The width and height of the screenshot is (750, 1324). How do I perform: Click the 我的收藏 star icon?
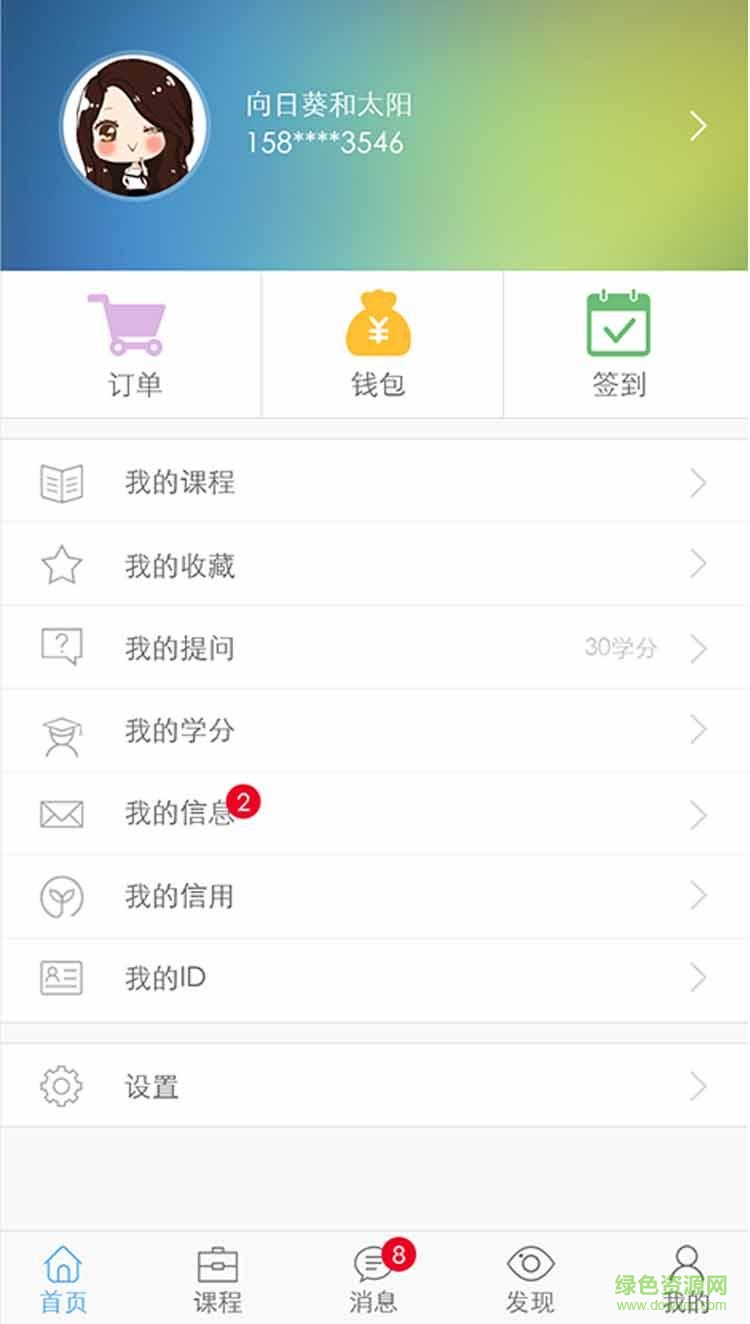pyautogui.click(x=62, y=564)
